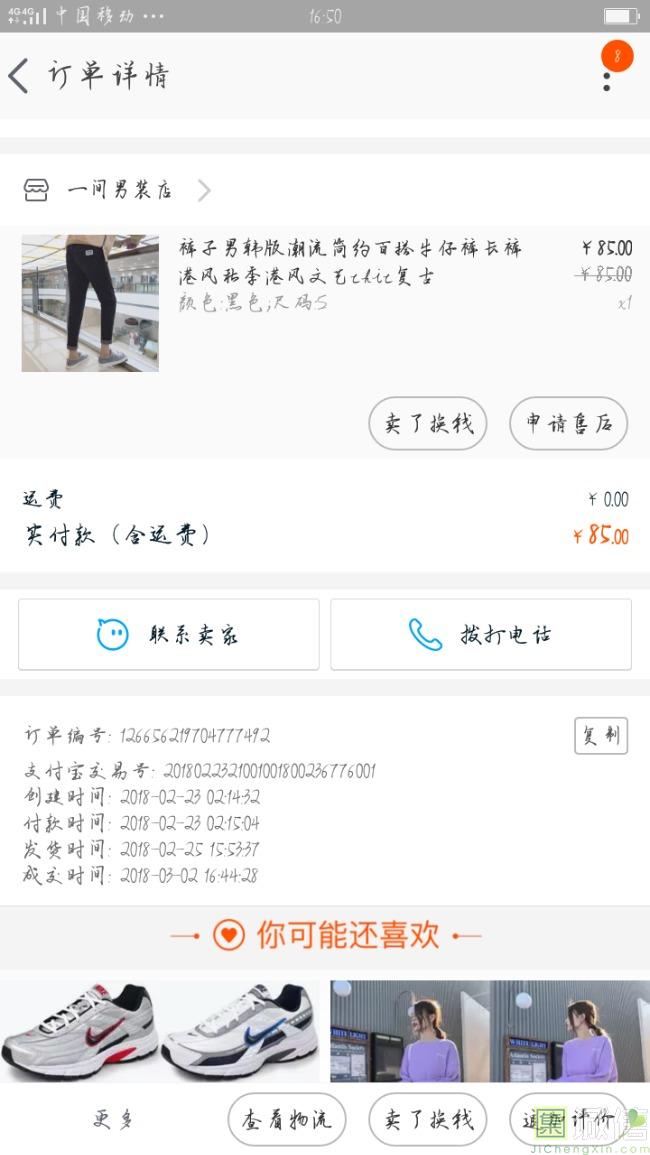Image resolution: width=650 pixels, height=1155 pixels.
Task: Tap 卖了换钱 under the product
Action: tap(428, 424)
